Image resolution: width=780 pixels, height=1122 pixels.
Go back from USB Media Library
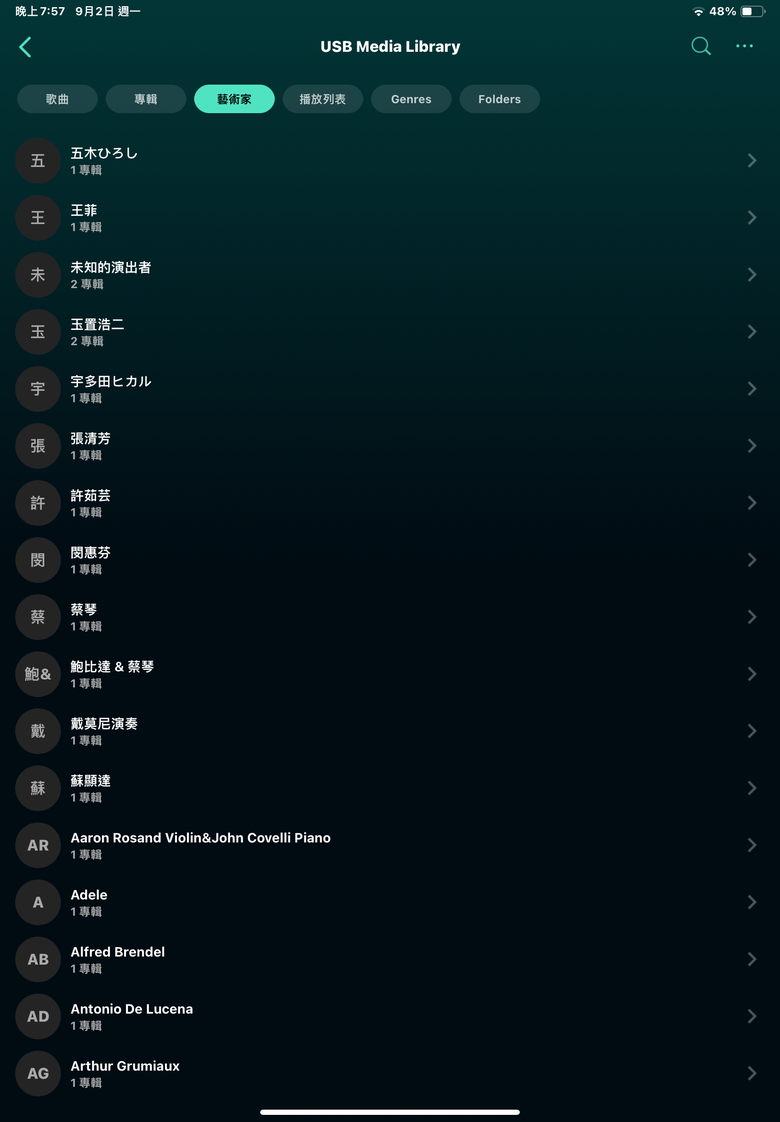tap(26, 46)
